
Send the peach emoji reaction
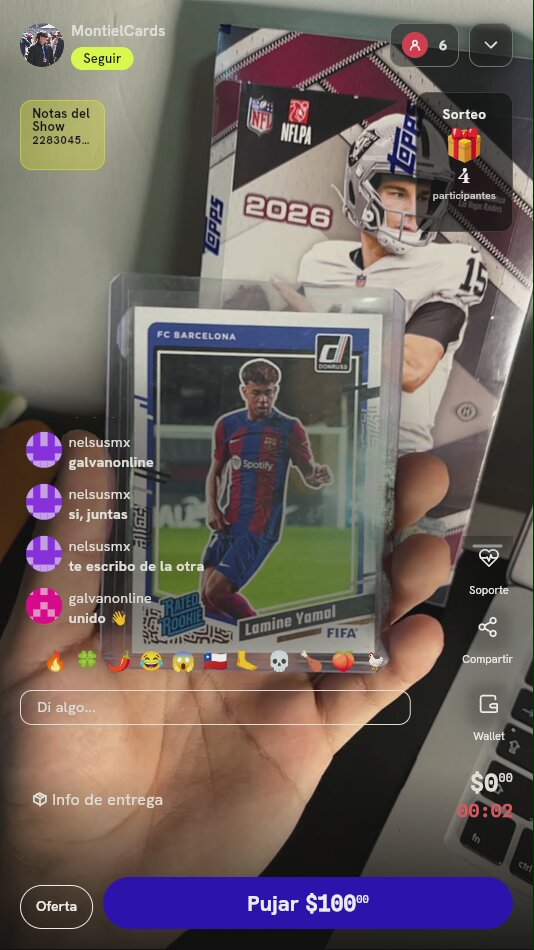[343, 661]
